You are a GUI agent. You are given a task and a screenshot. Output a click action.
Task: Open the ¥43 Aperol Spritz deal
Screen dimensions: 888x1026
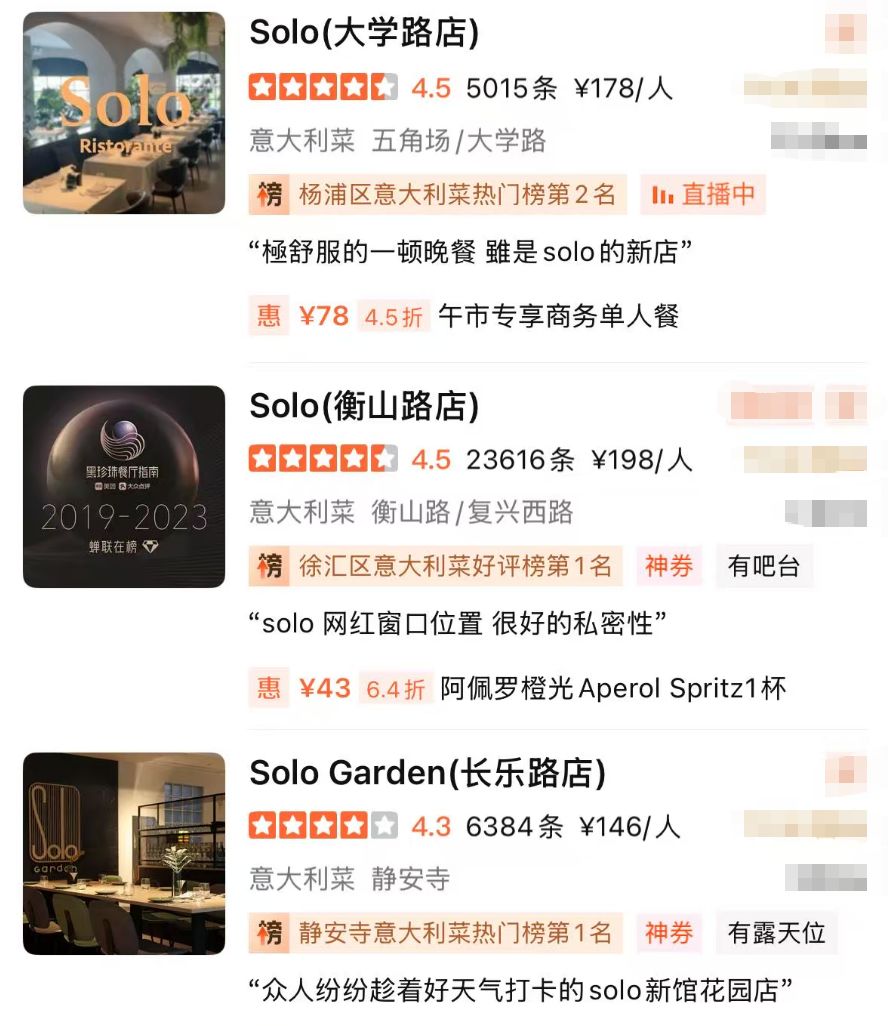point(518,688)
